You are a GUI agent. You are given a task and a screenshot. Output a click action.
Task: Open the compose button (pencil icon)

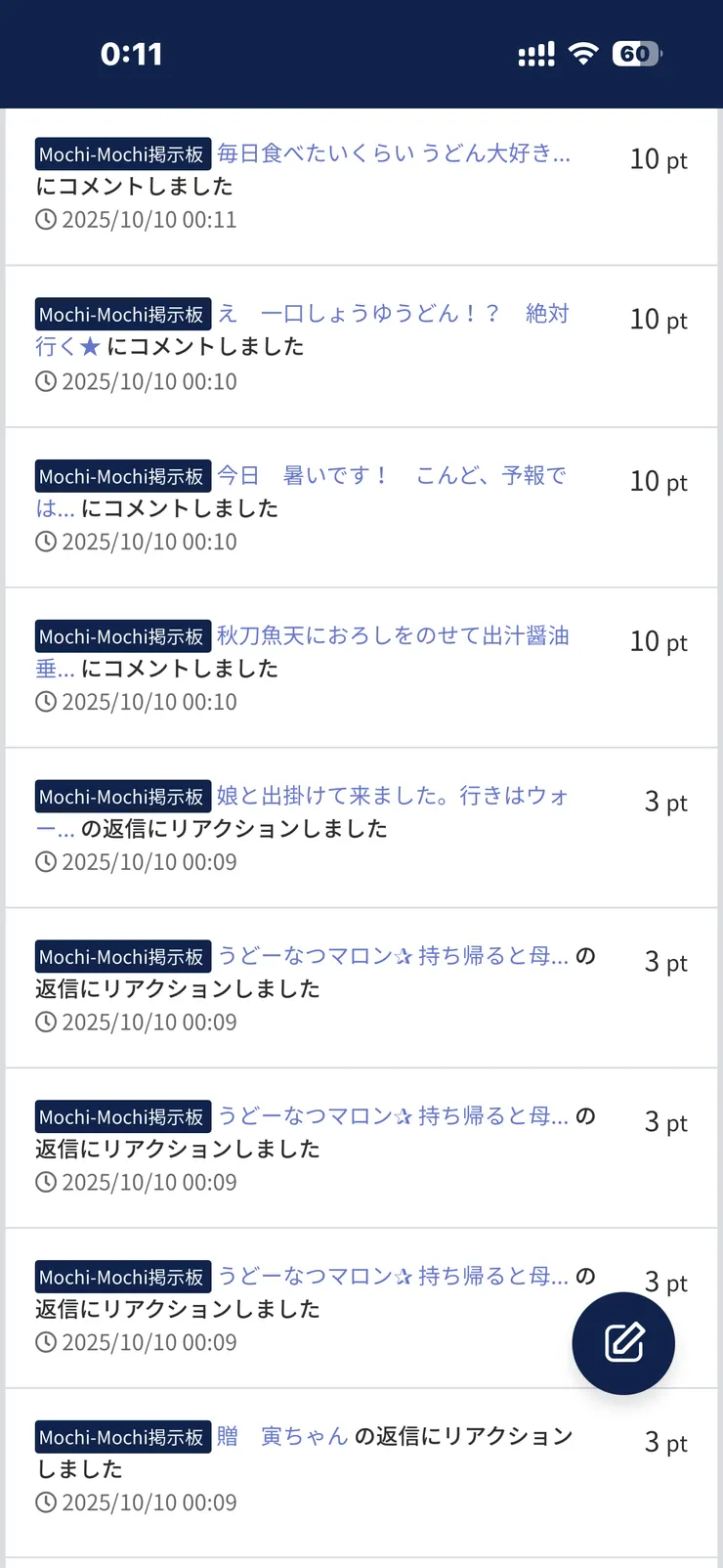point(622,1342)
